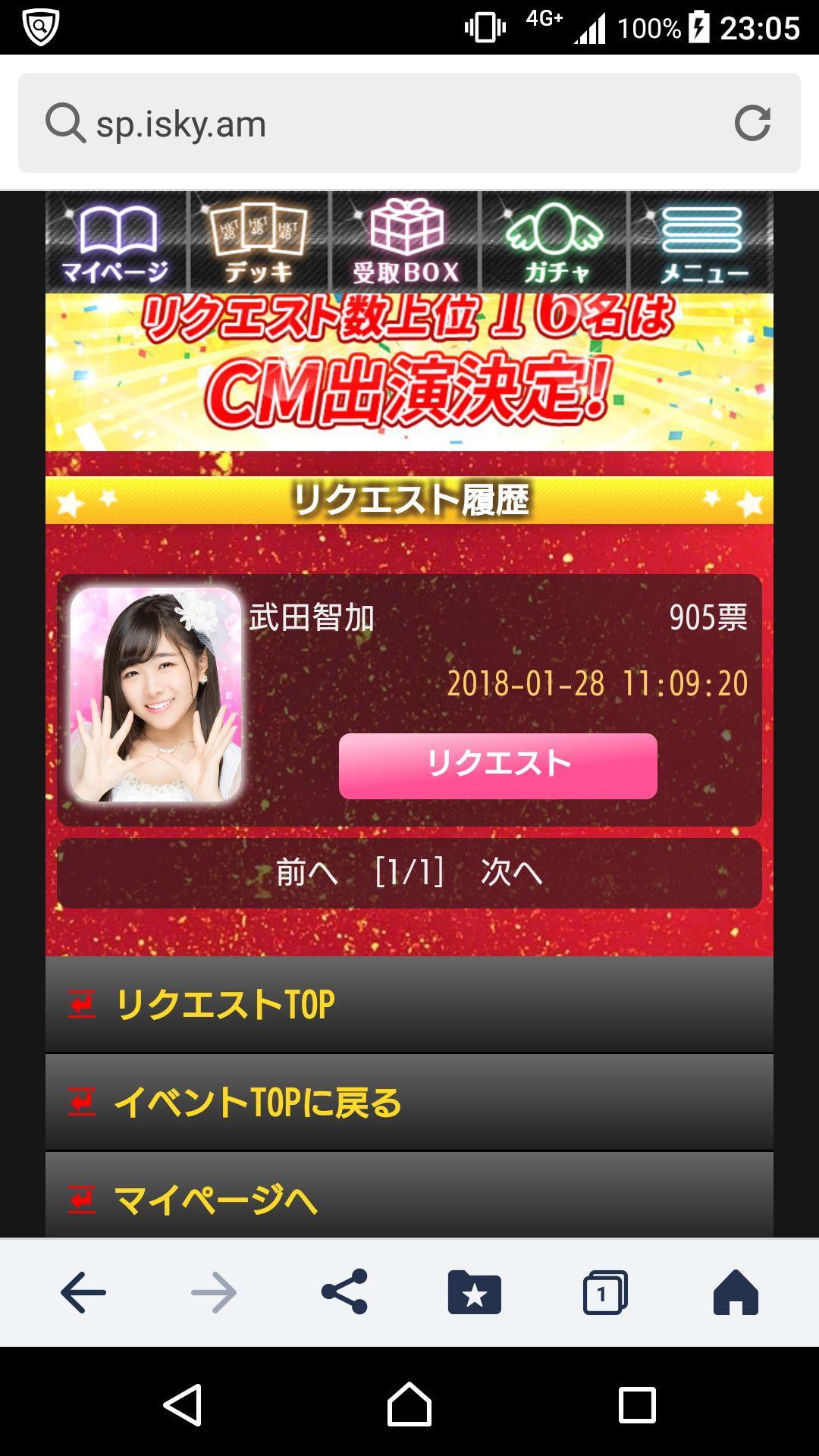
Task: Reload the page with the refresh icon
Action: click(752, 123)
